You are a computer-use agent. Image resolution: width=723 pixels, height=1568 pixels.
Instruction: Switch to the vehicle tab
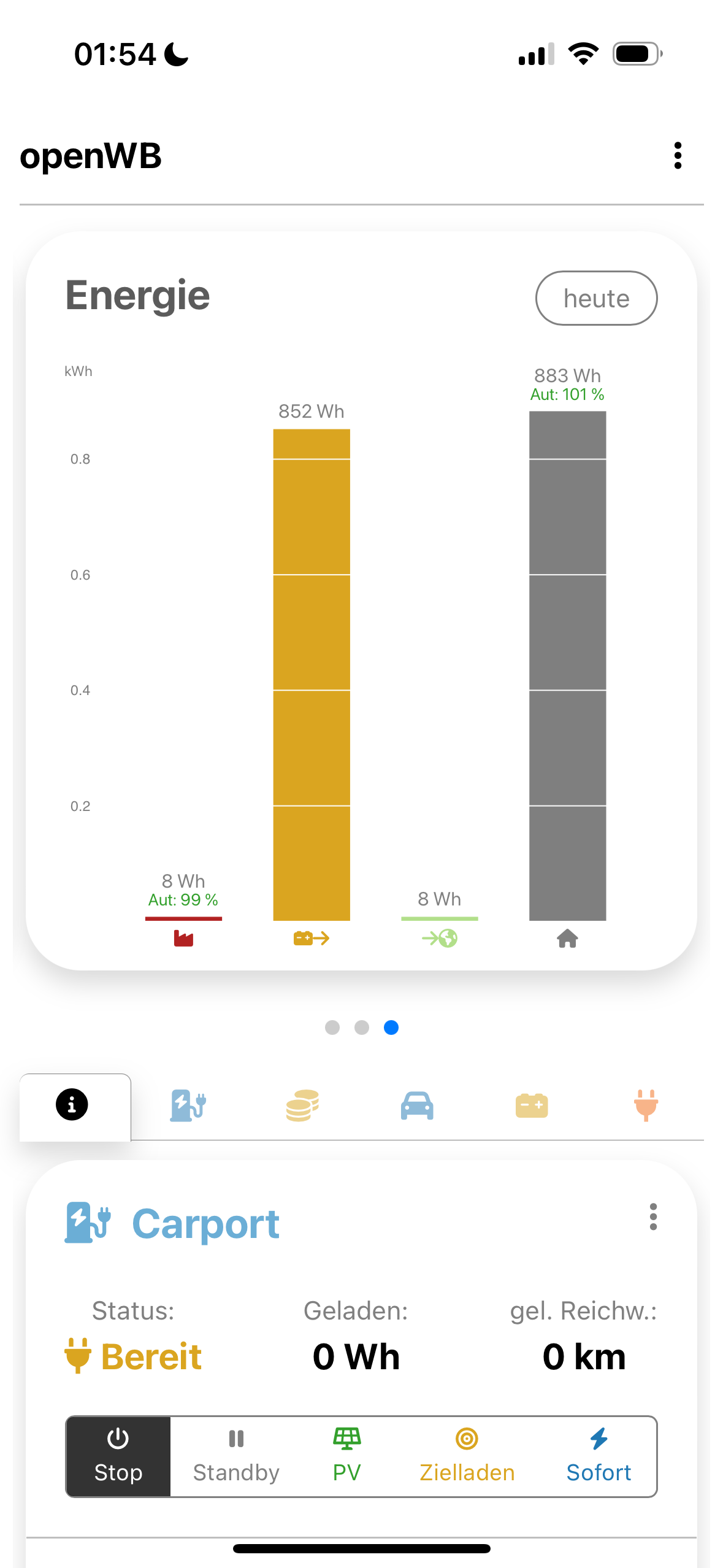417,1105
